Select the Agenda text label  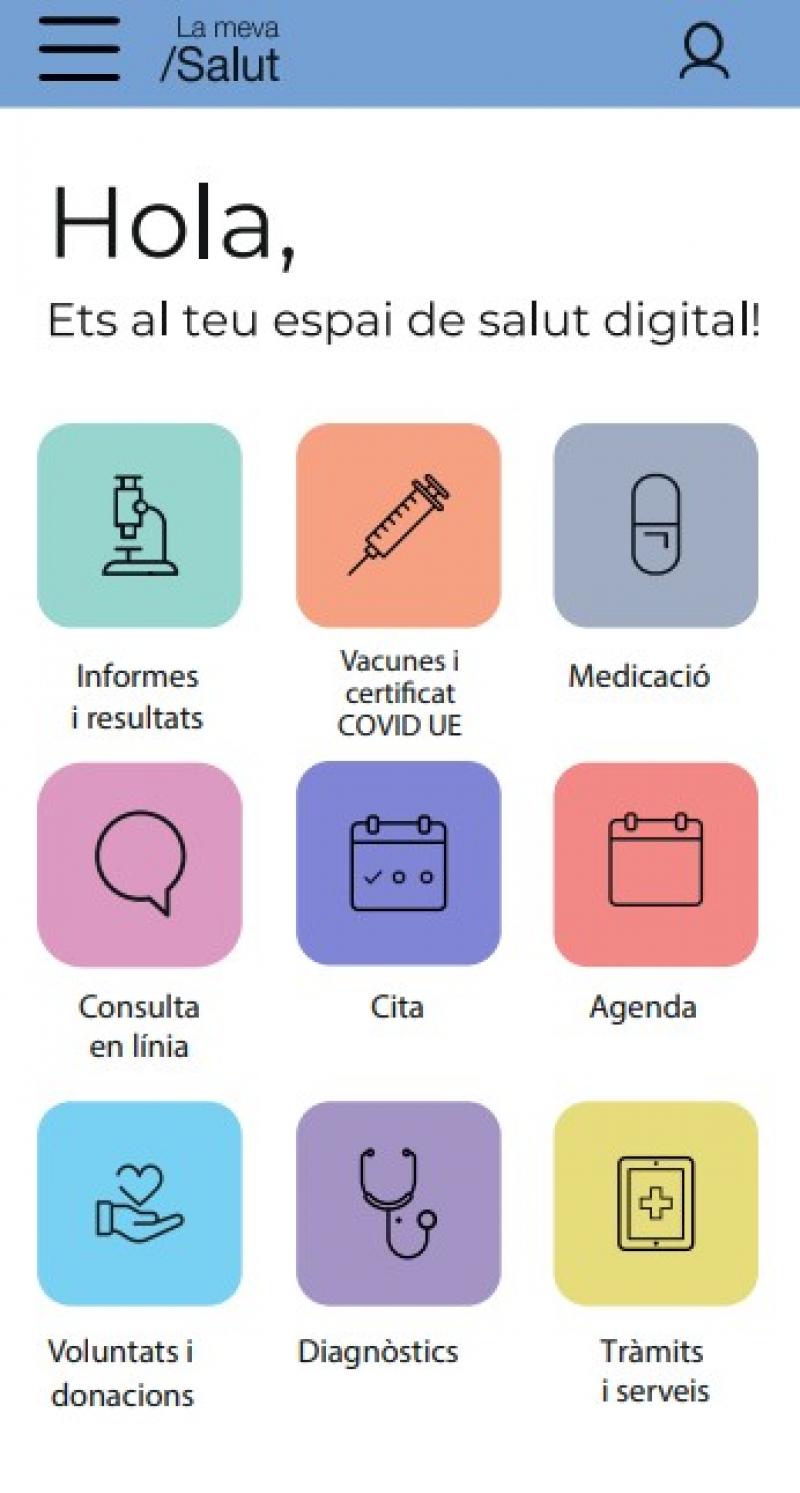(643, 1007)
